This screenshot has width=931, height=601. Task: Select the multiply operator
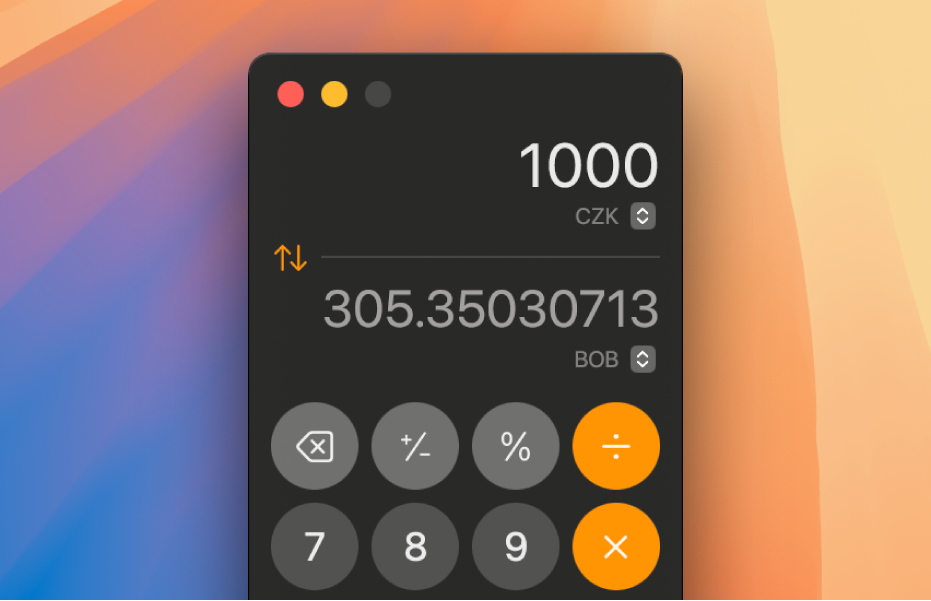(616, 546)
